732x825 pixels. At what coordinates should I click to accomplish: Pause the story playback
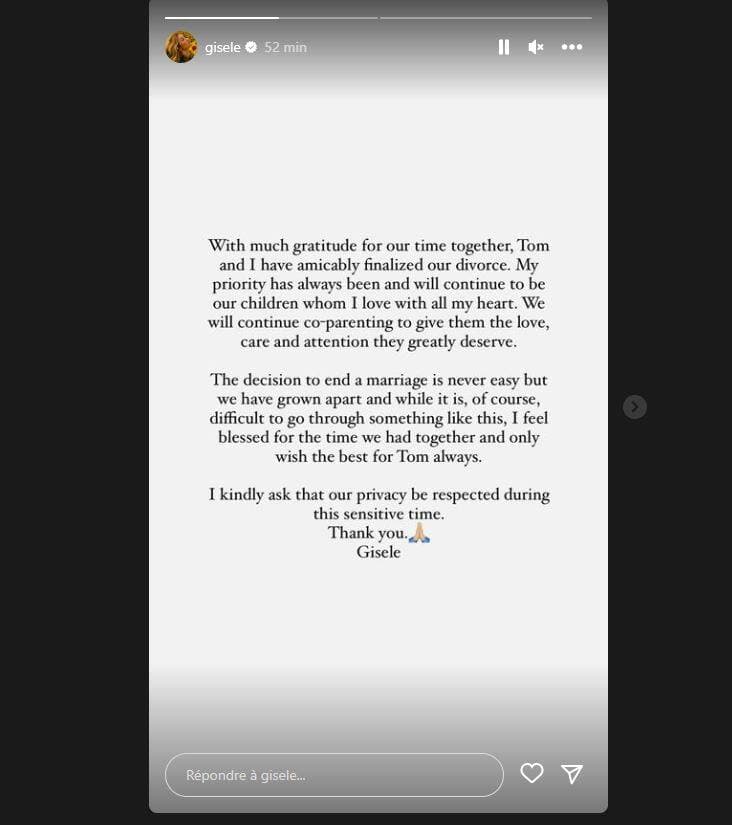tap(504, 47)
